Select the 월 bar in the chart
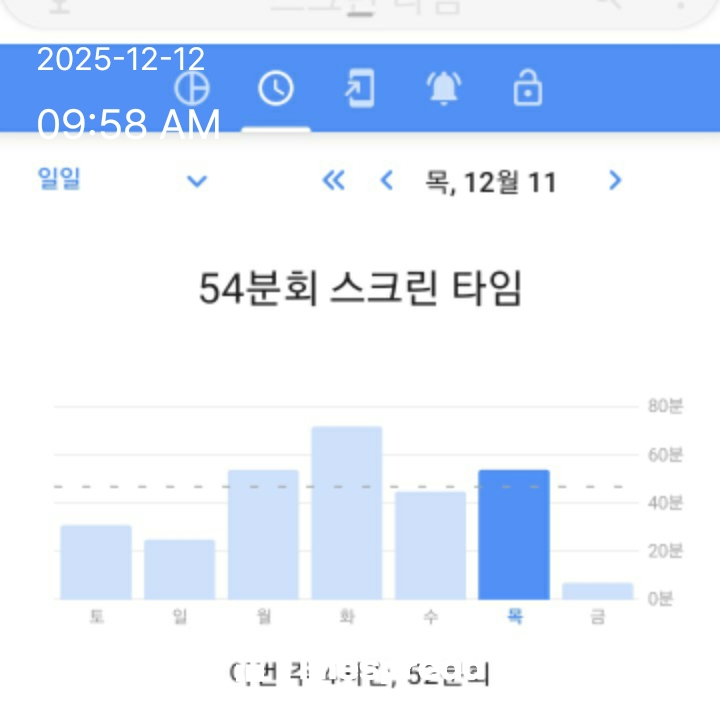 (x=263, y=535)
